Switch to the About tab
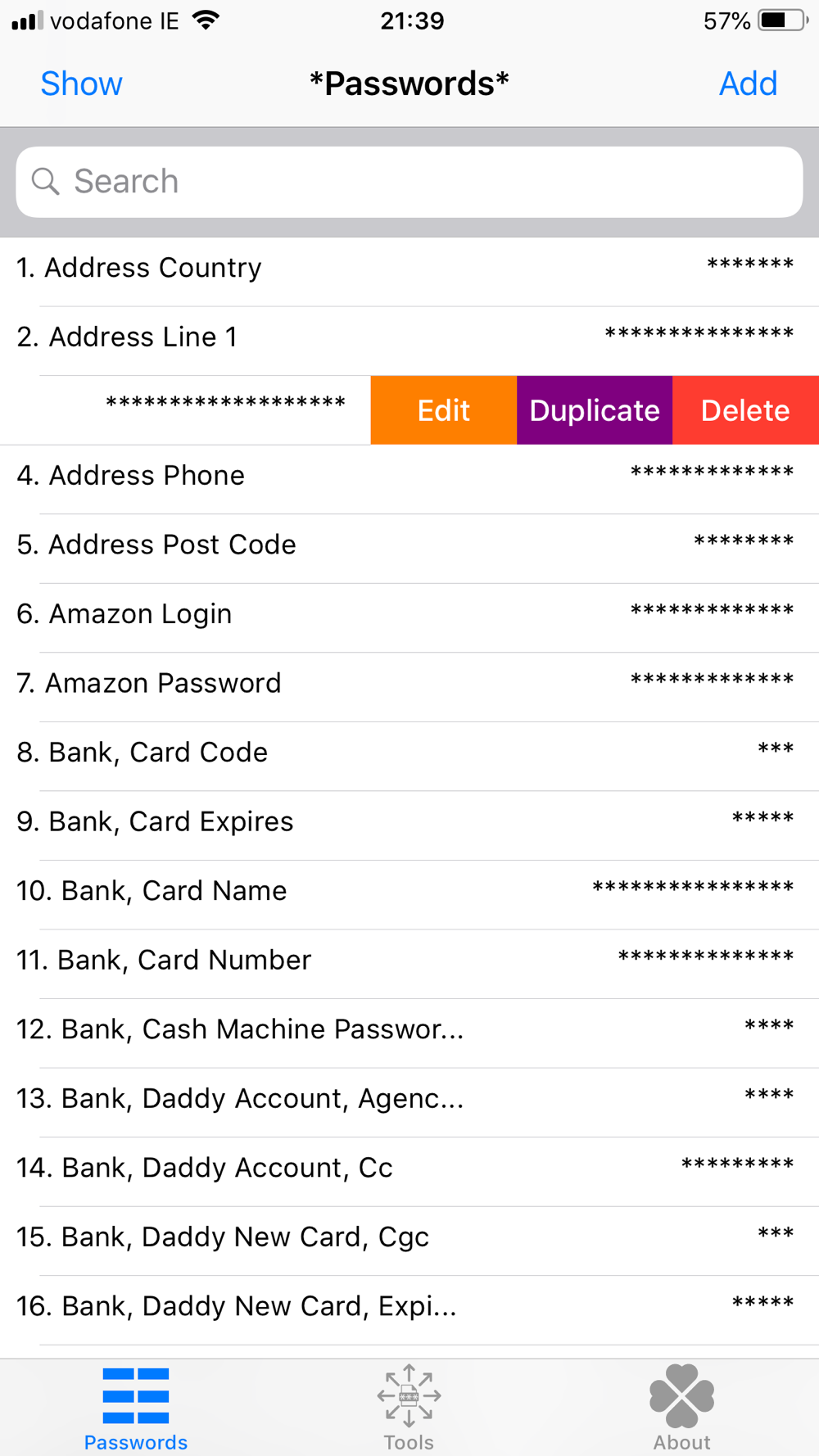Screen dimensions: 819x1456 [x=681, y=1407]
